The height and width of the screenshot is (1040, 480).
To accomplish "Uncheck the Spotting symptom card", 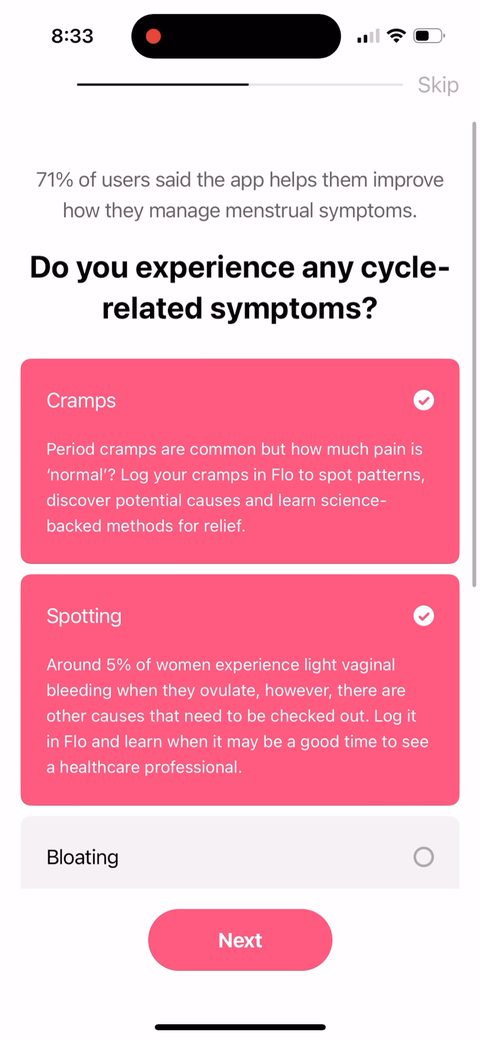I will point(240,690).
